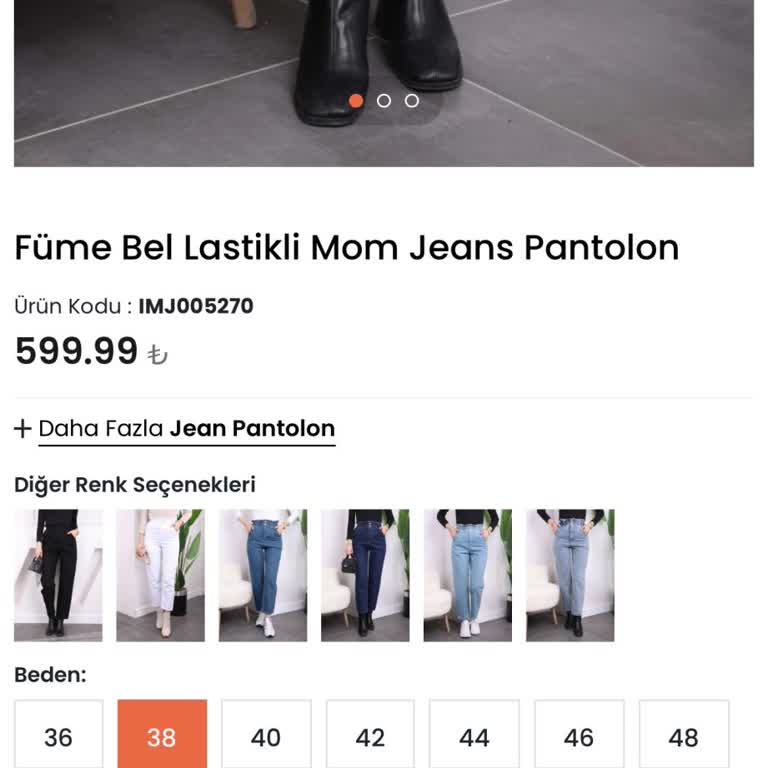Choose size 46
The width and height of the screenshot is (768, 768).
pyautogui.click(x=579, y=737)
